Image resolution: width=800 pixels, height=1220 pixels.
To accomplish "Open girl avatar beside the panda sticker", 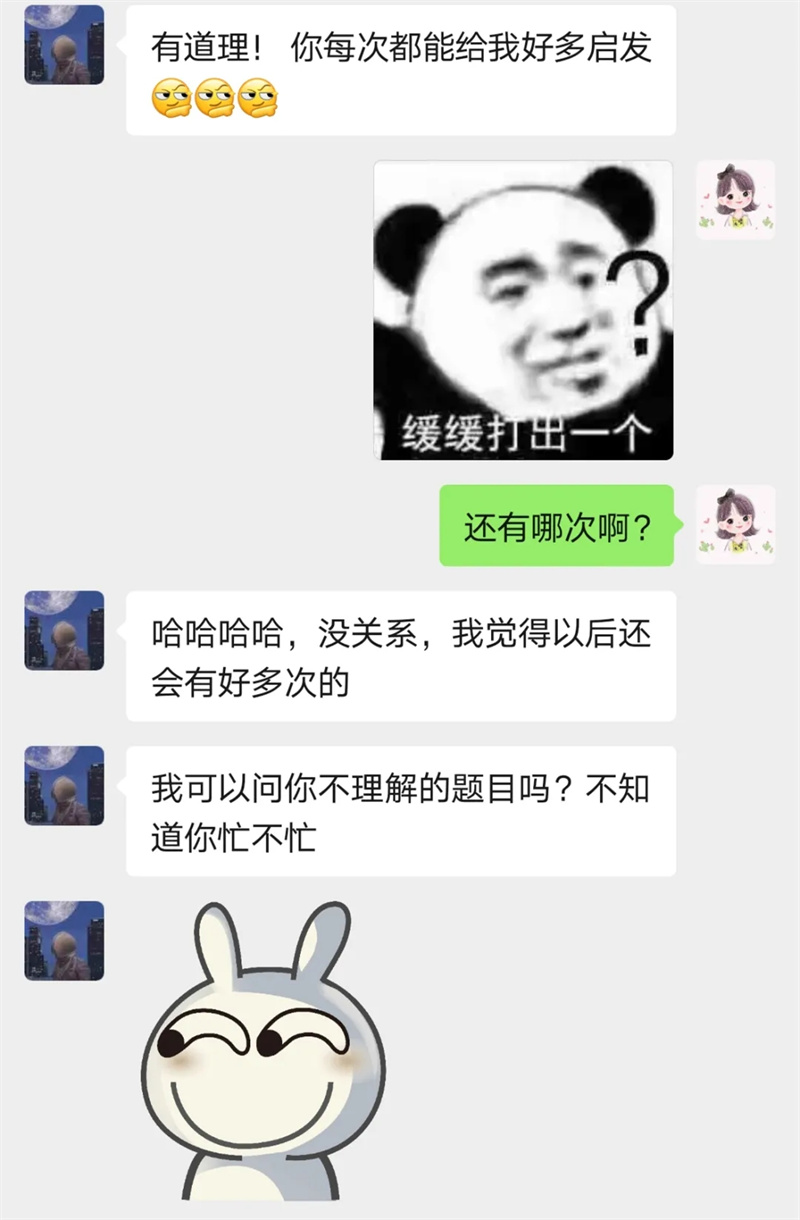I will 735,199.
